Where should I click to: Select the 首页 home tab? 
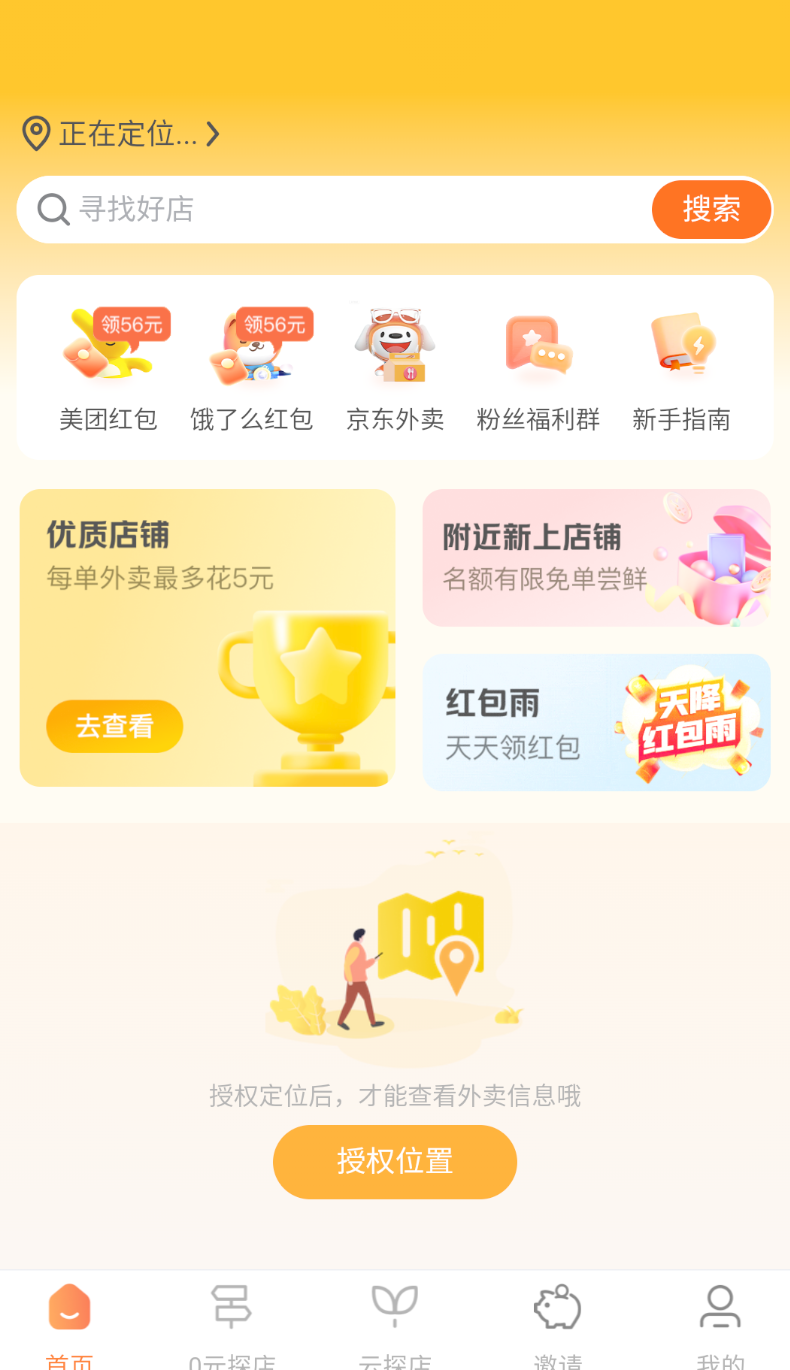69,1325
